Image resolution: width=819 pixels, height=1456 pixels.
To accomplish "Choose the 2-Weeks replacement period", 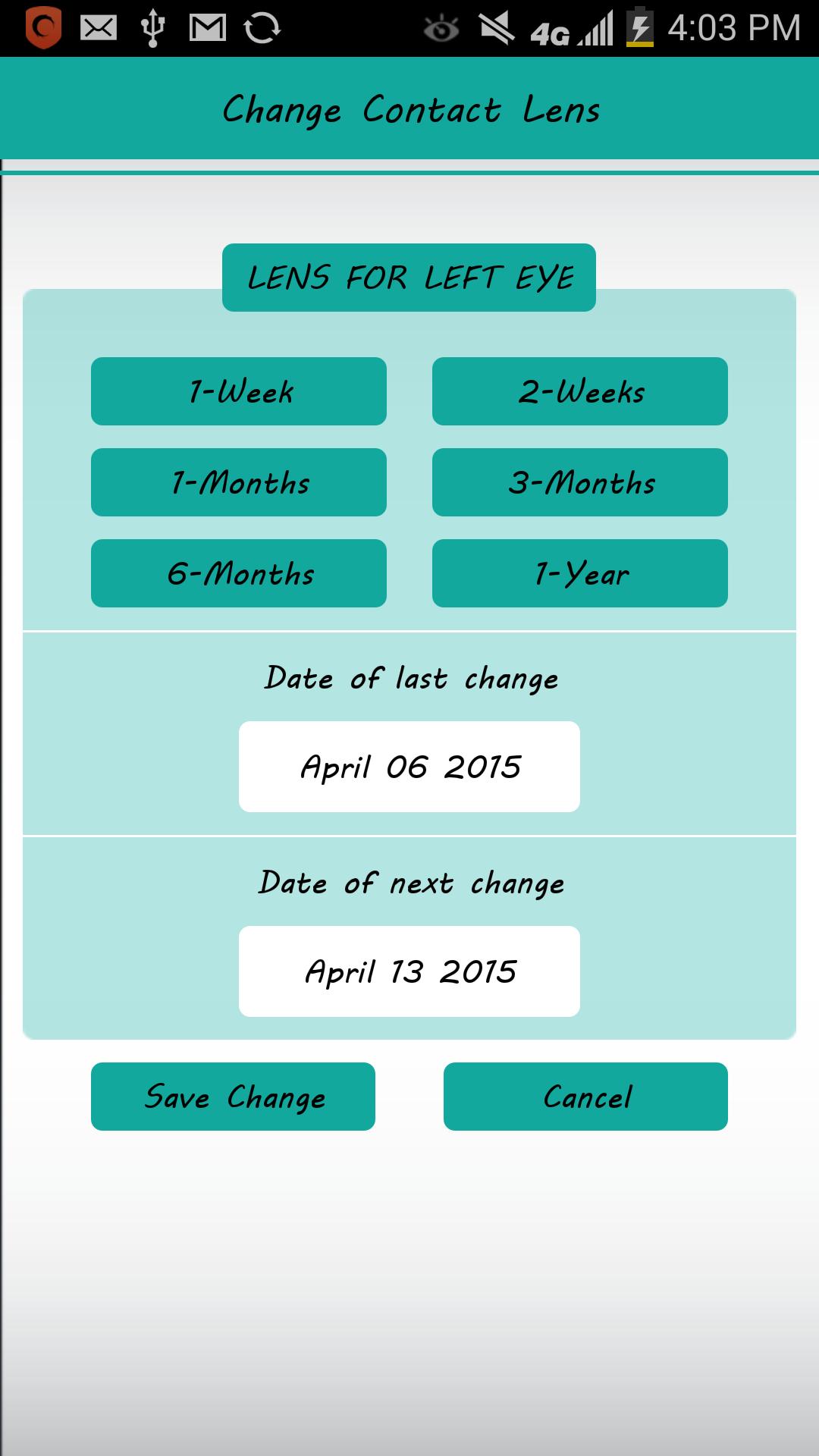I will pos(580,391).
